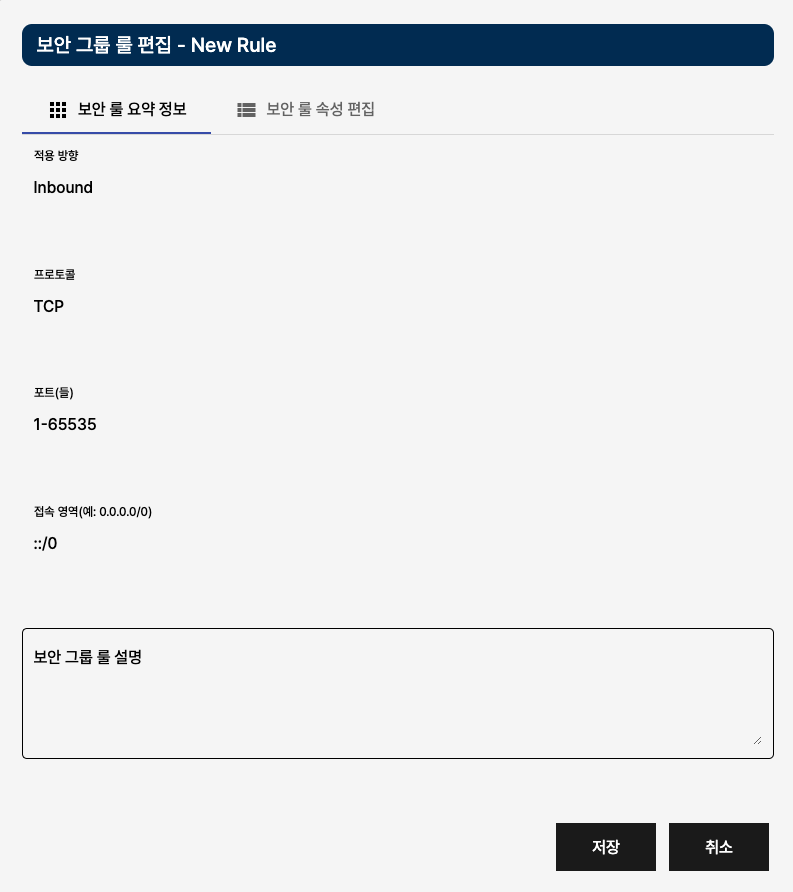Cancel editing with 취소
793x892 pixels.
718,847
